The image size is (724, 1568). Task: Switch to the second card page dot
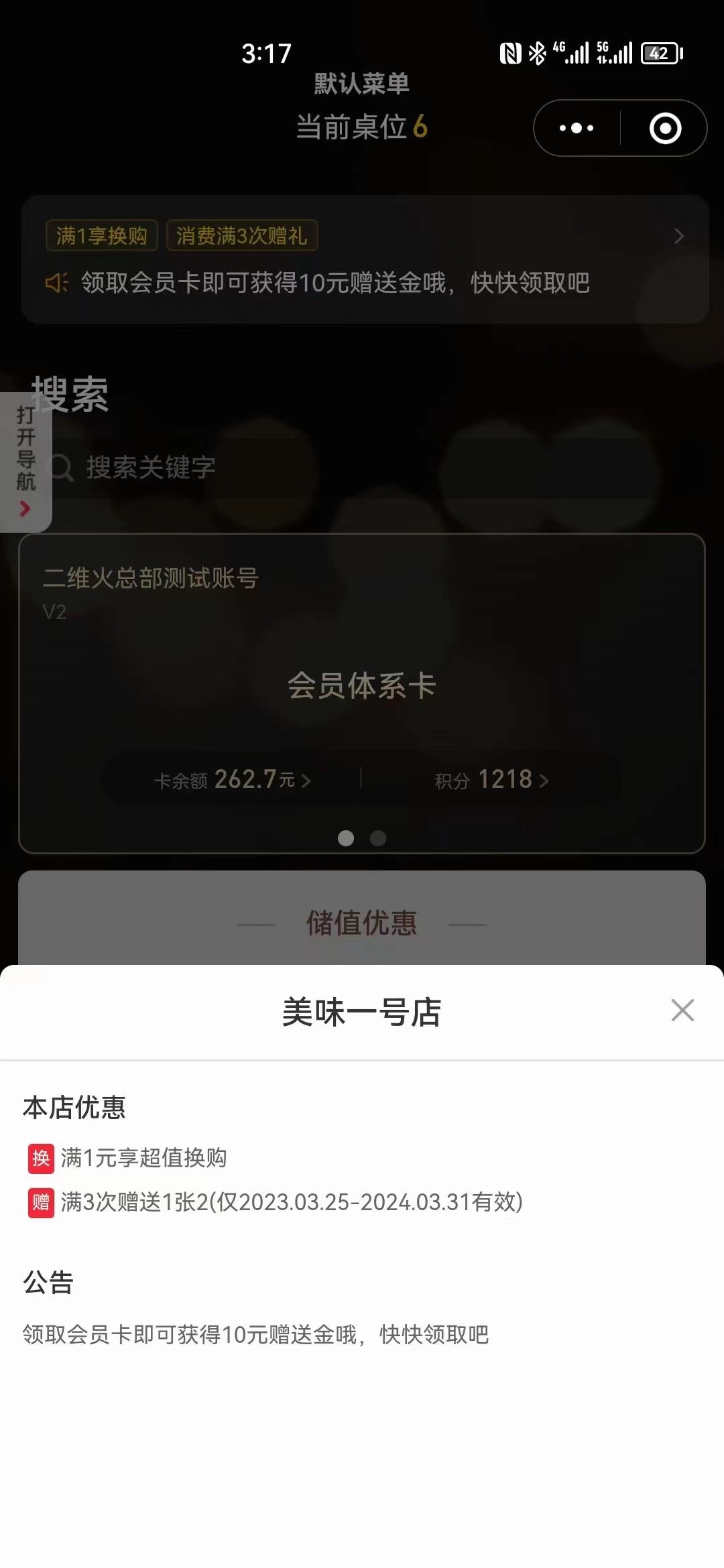click(x=378, y=838)
